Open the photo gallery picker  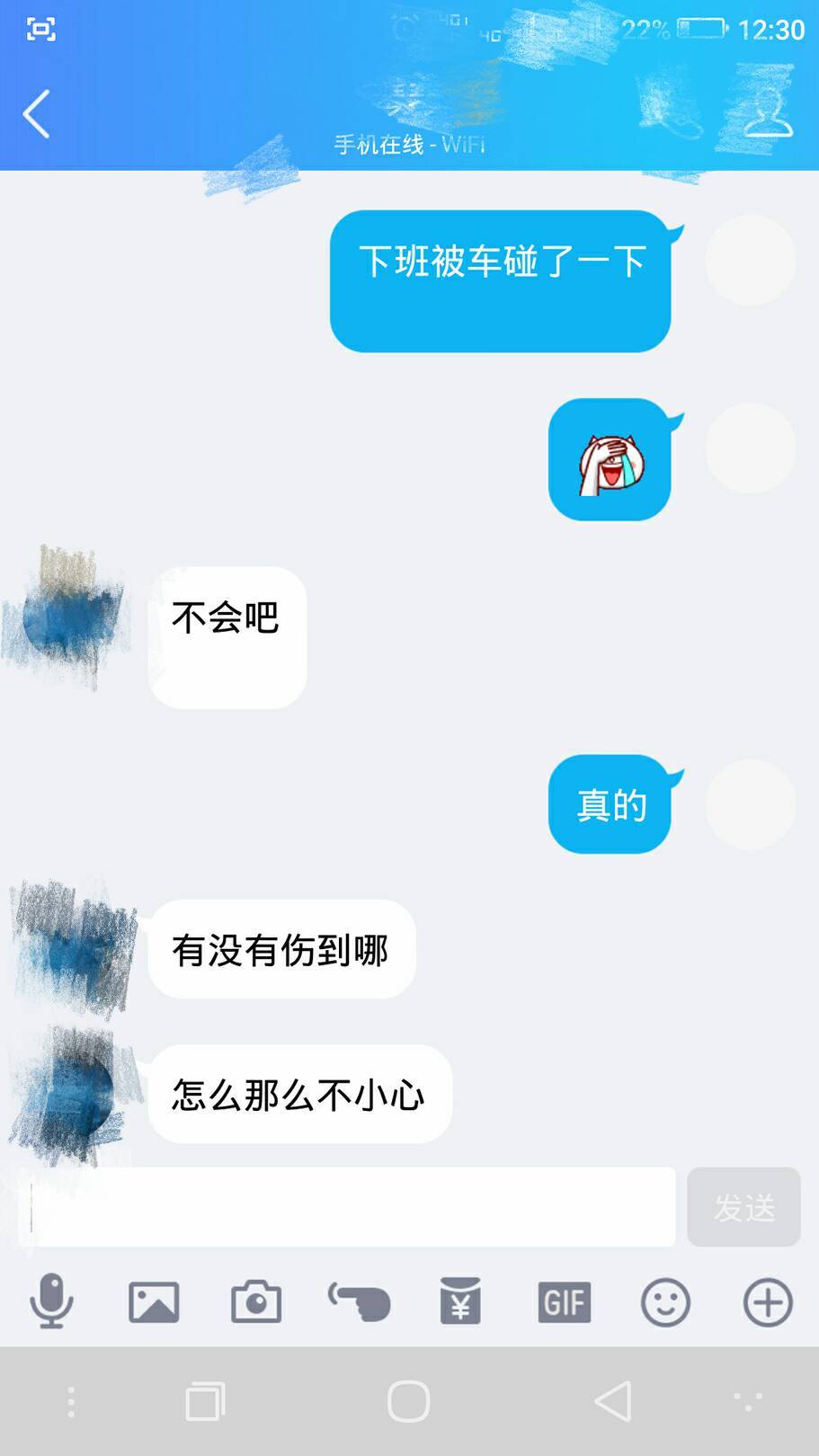(x=154, y=1301)
